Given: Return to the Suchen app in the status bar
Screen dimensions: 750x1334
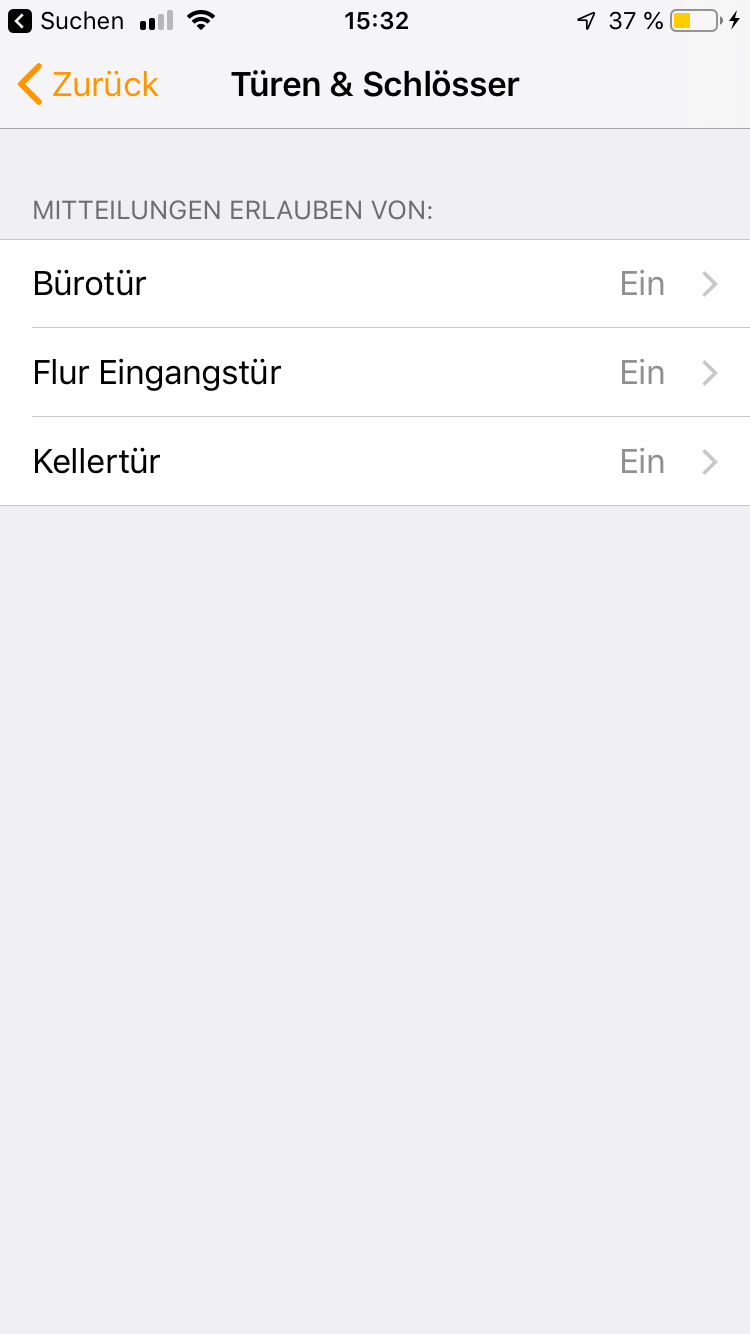Looking at the screenshot, I should (x=66, y=21).
